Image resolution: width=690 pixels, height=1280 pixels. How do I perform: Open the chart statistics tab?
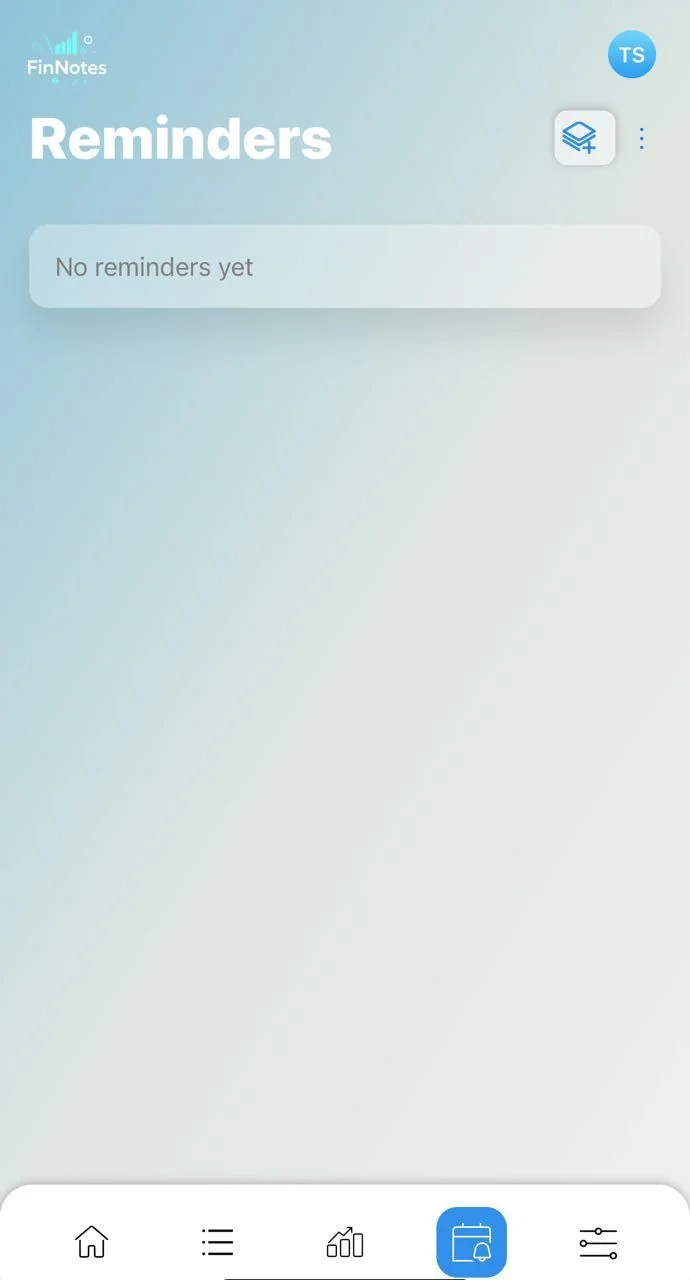click(345, 1242)
